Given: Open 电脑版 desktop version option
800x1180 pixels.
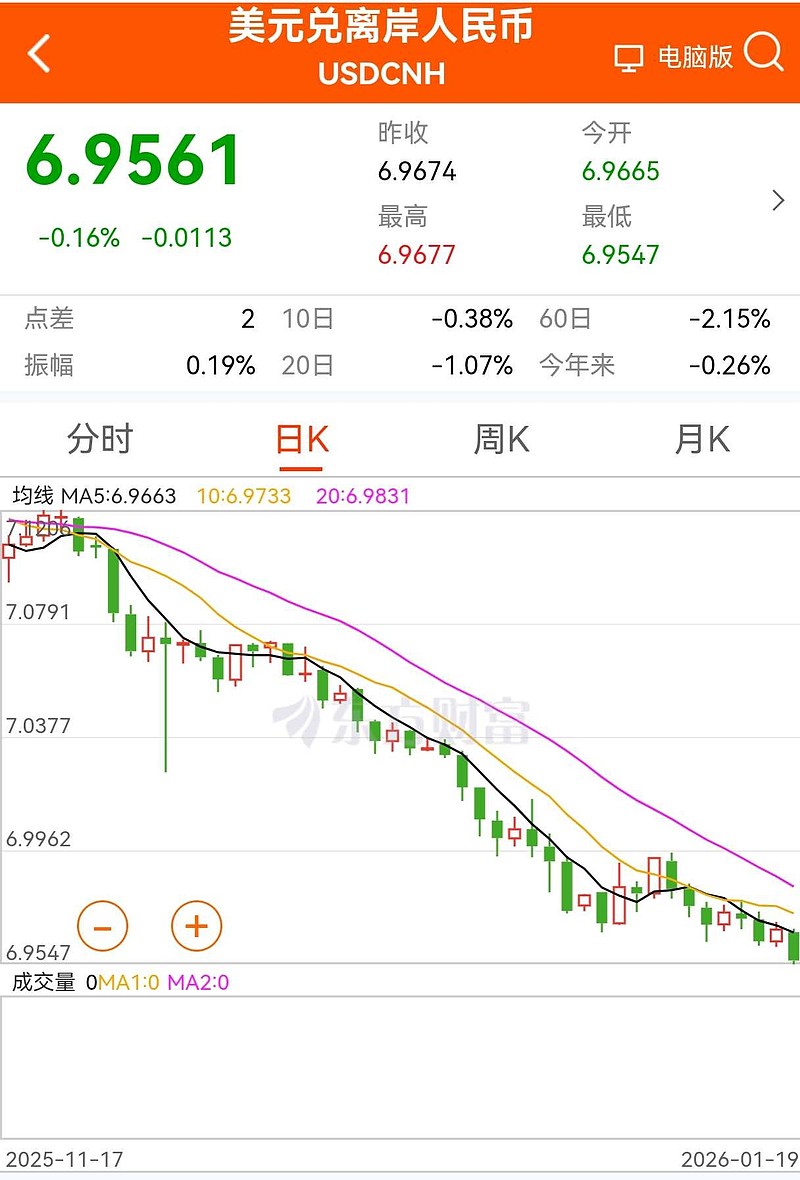Looking at the screenshot, I should pos(694,58).
